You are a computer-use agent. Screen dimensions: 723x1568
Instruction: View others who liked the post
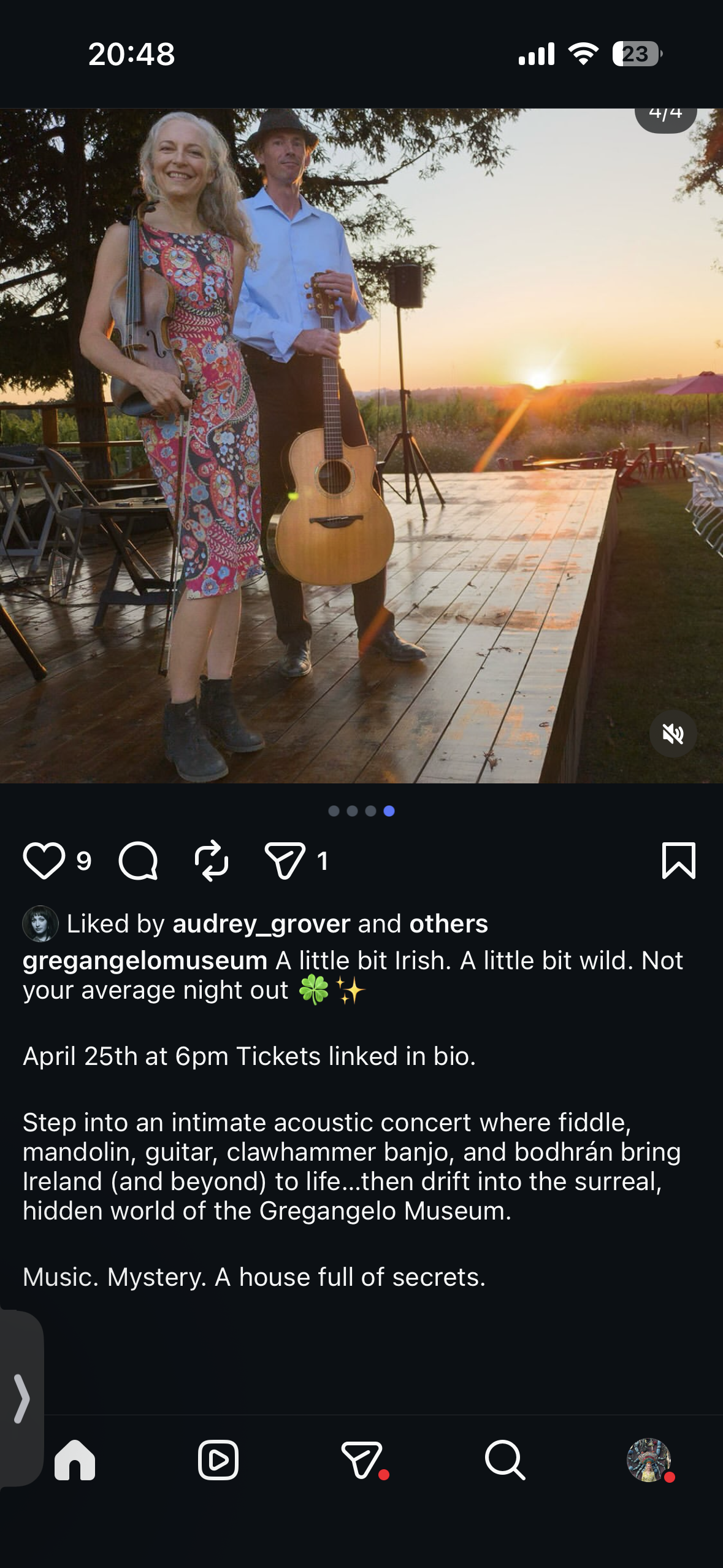pos(448,923)
